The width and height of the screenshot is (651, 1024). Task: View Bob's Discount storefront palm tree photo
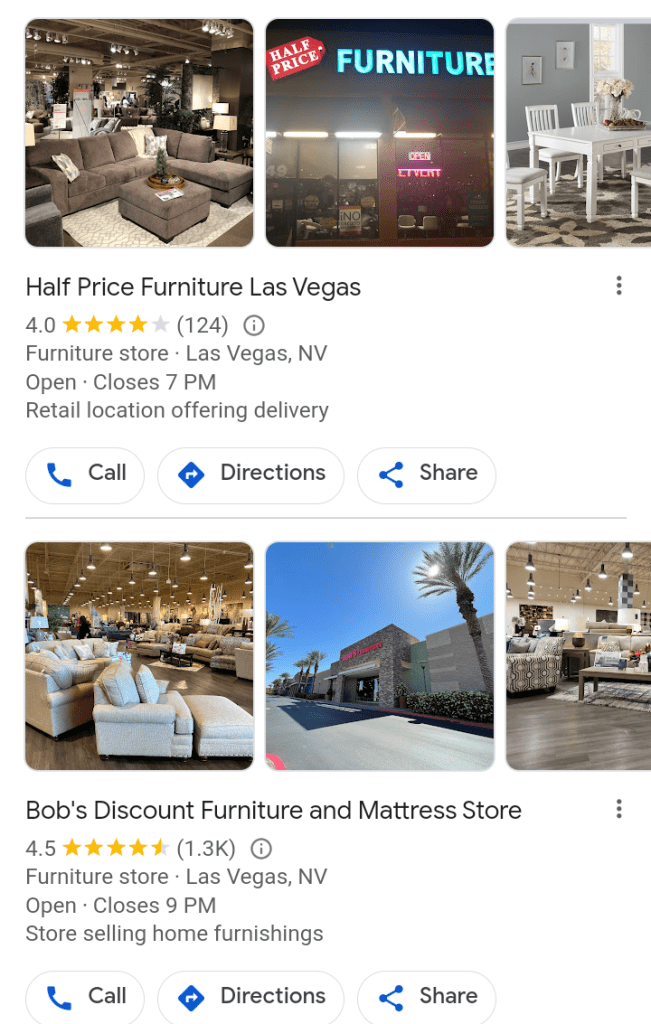click(x=380, y=656)
